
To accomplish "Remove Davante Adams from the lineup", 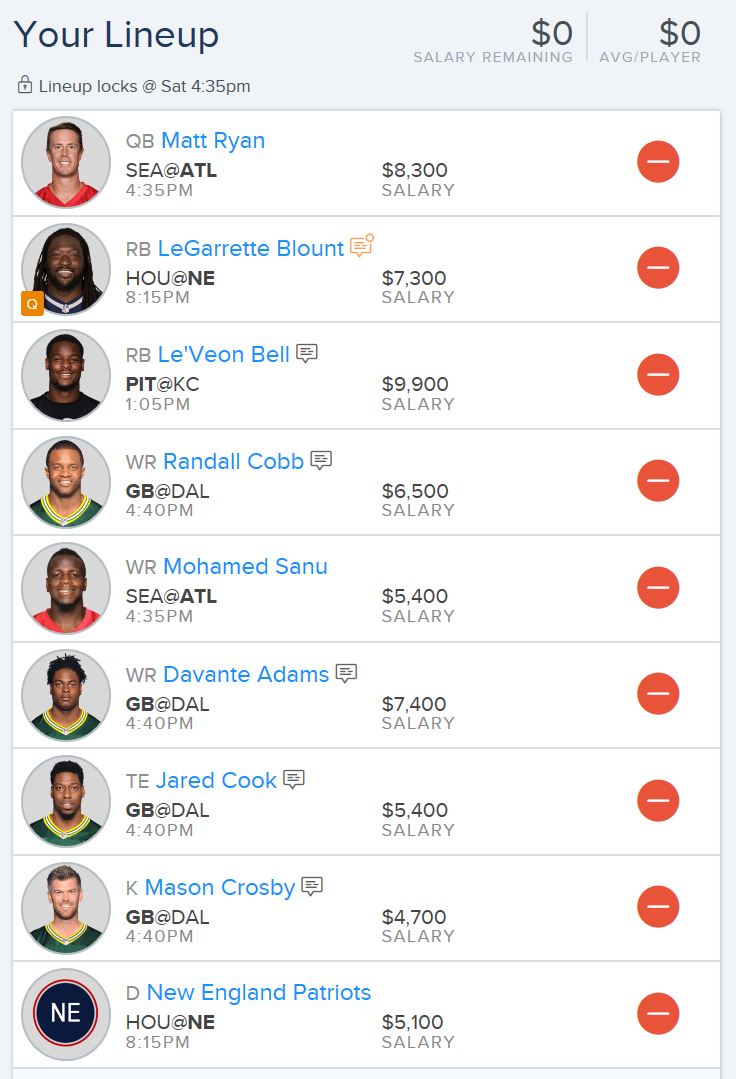I will click(658, 693).
